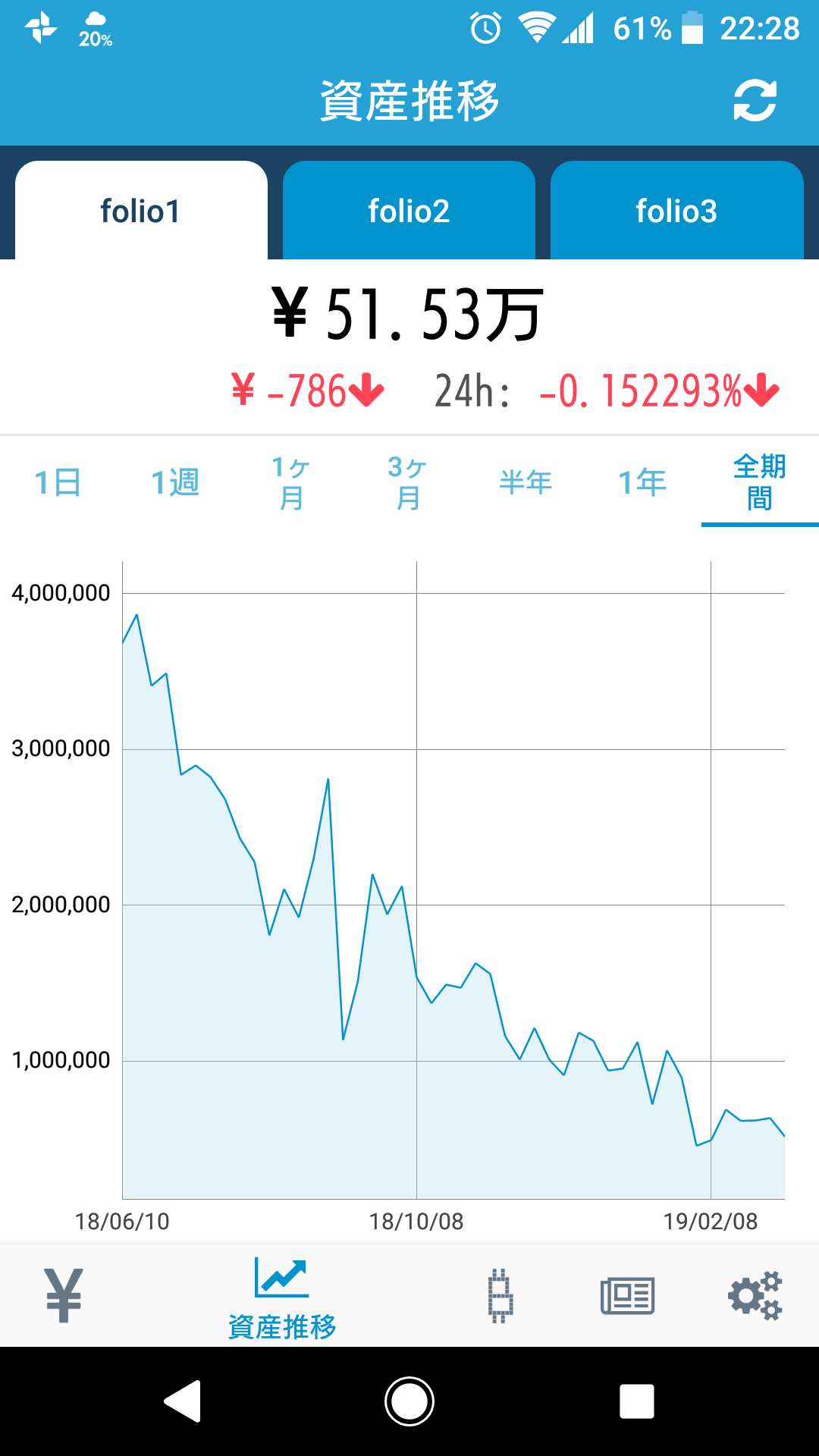This screenshot has height=1456, width=819.
Task: Open the settings gears tab
Action: (x=755, y=1295)
